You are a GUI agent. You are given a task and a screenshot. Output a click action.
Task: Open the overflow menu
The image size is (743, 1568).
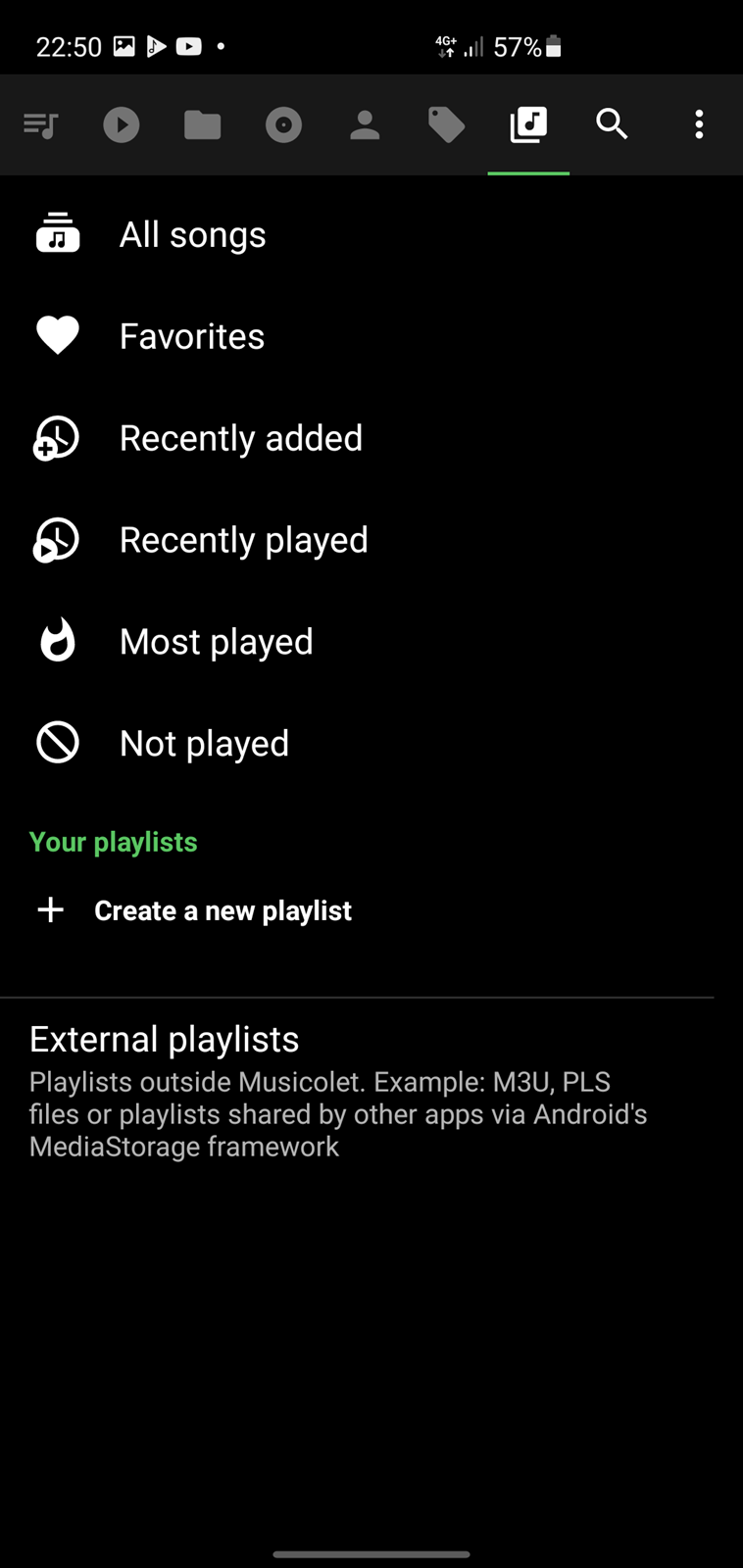click(x=699, y=124)
